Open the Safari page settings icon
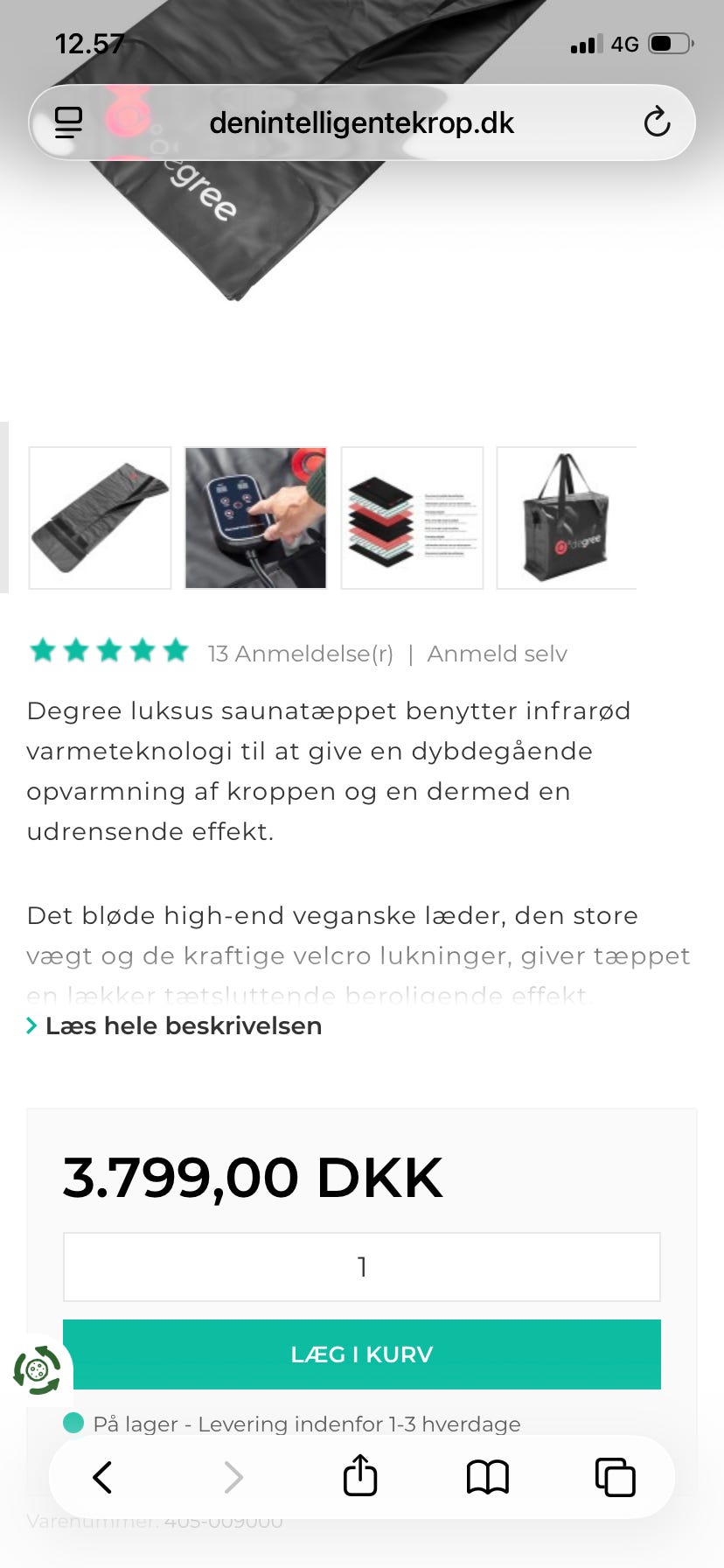 click(68, 122)
